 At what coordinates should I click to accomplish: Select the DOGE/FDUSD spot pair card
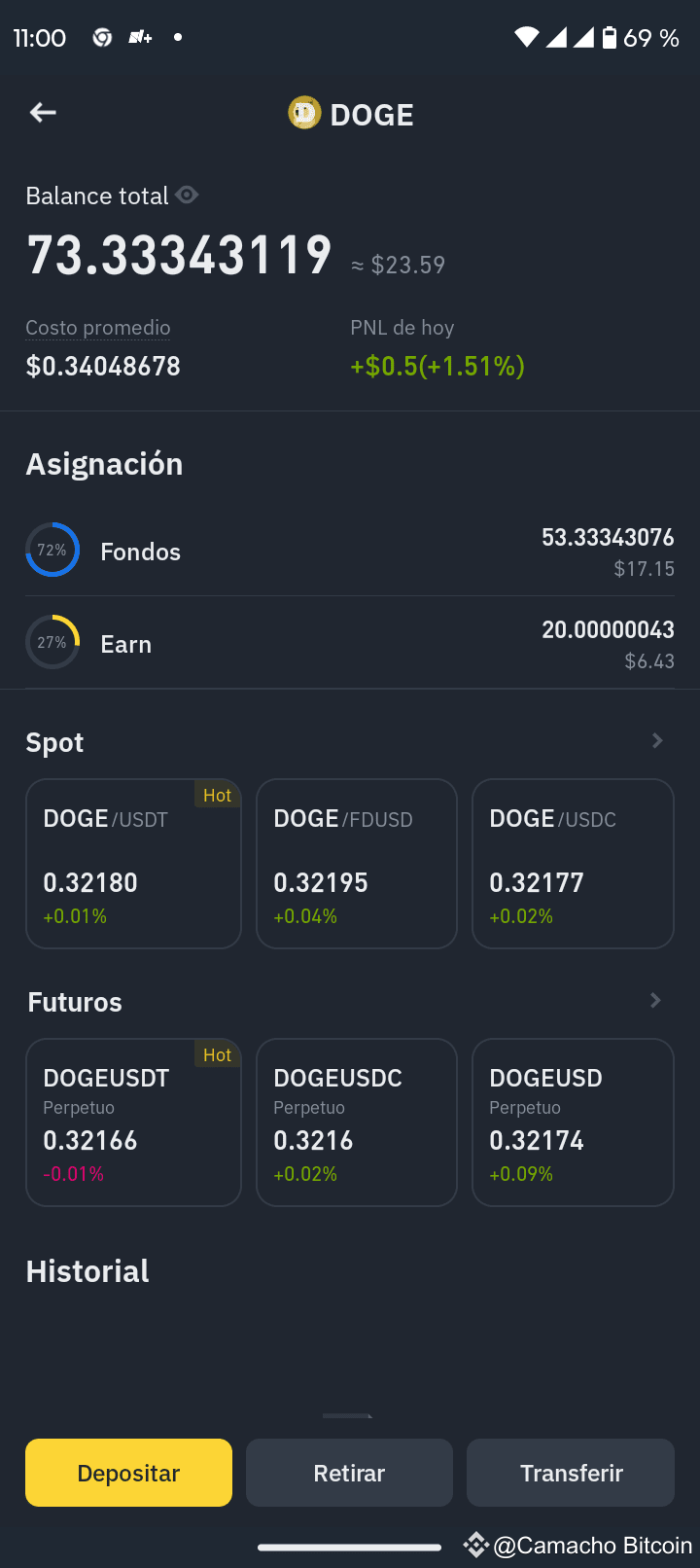356,863
